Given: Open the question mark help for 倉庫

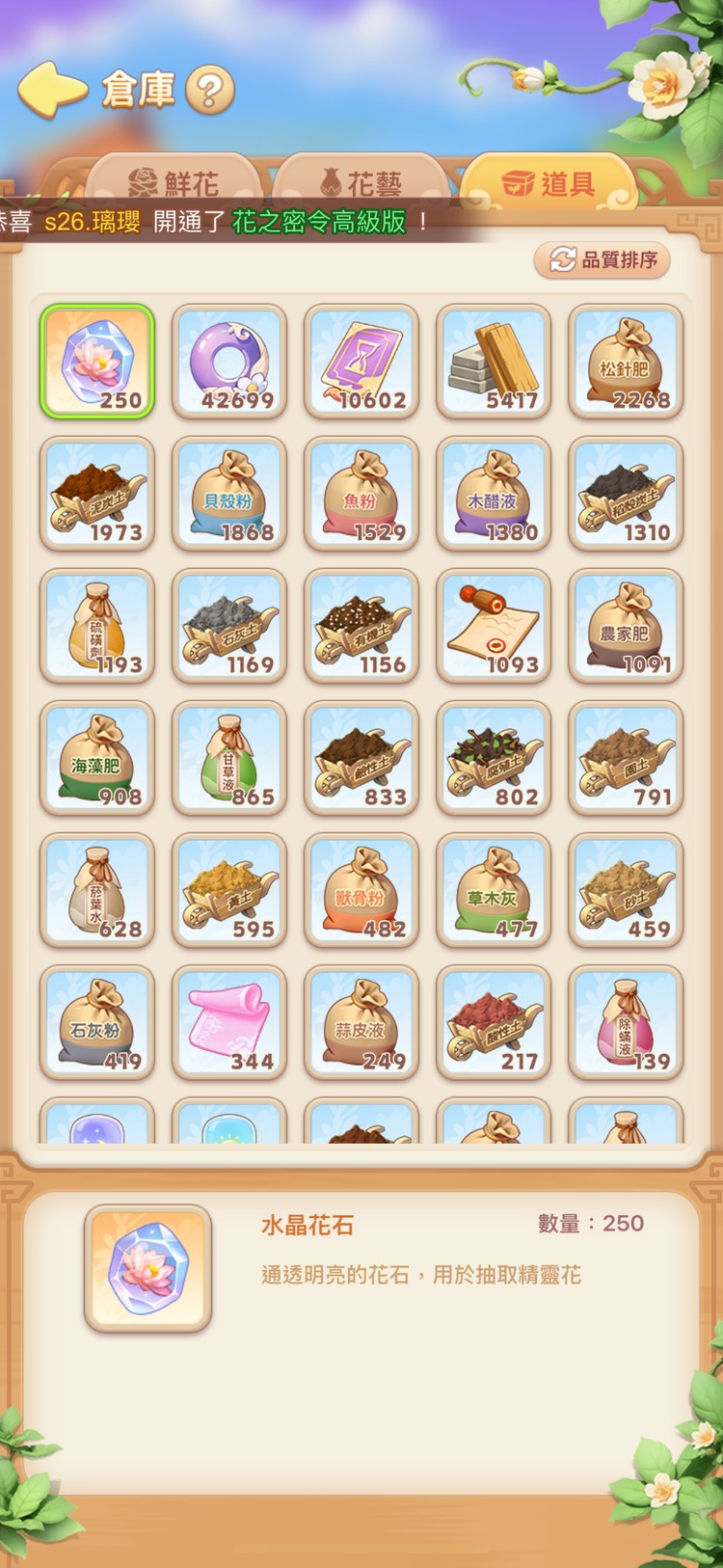Looking at the screenshot, I should pos(209,91).
